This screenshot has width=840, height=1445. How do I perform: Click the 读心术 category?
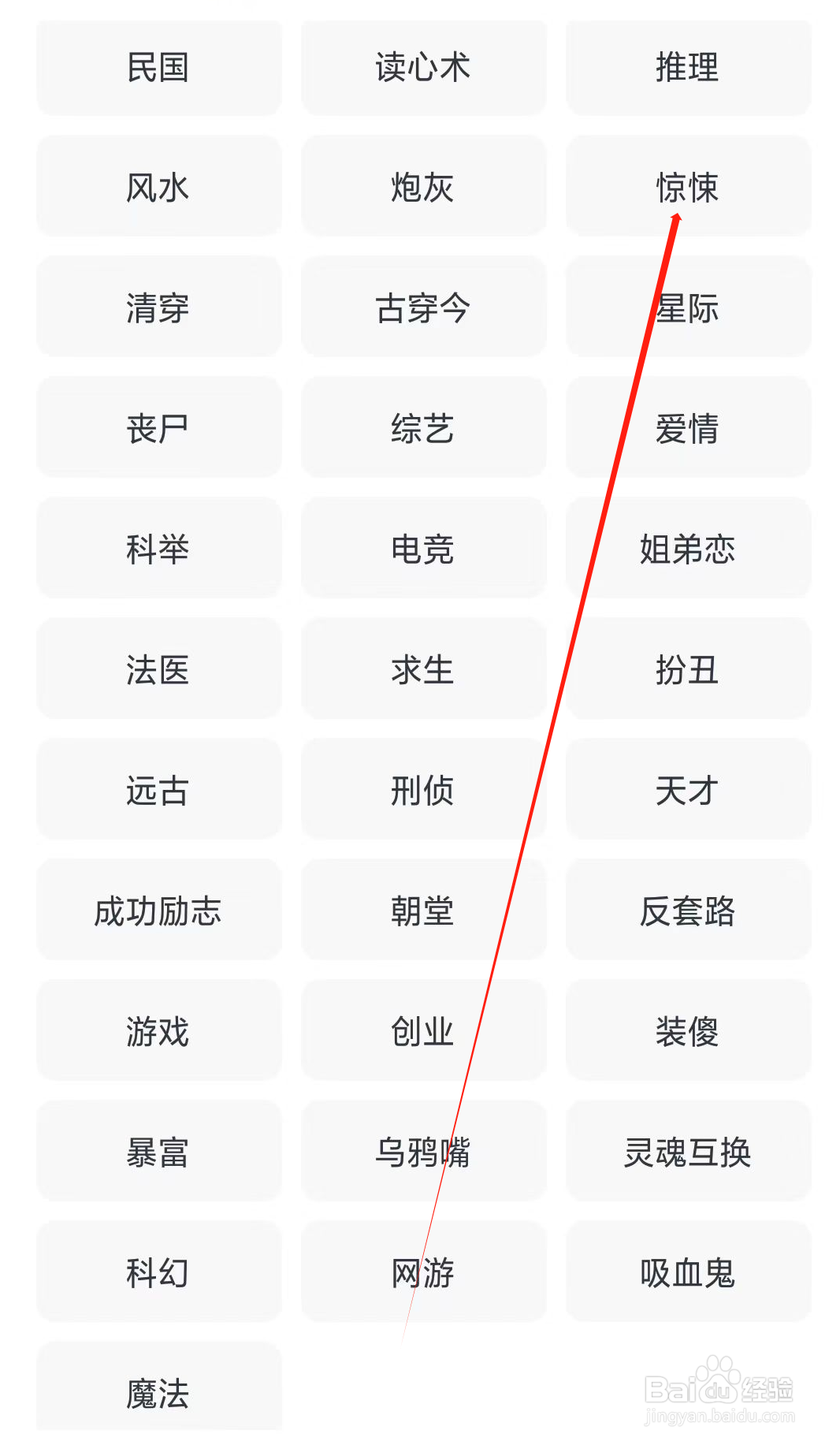click(422, 68)
